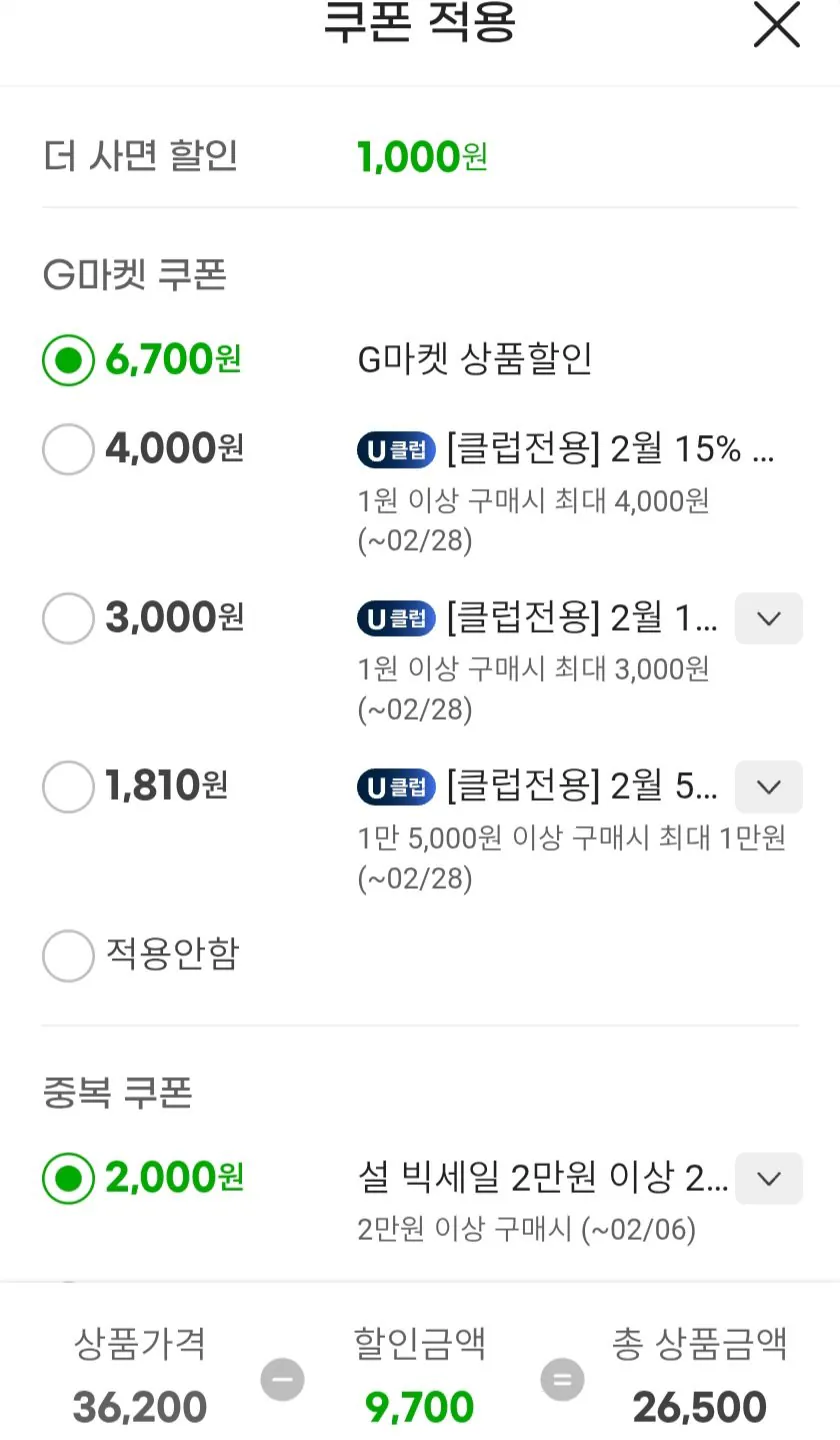
Task: Pick the 3,000원 club coupon option
Action: click(68, 618)
